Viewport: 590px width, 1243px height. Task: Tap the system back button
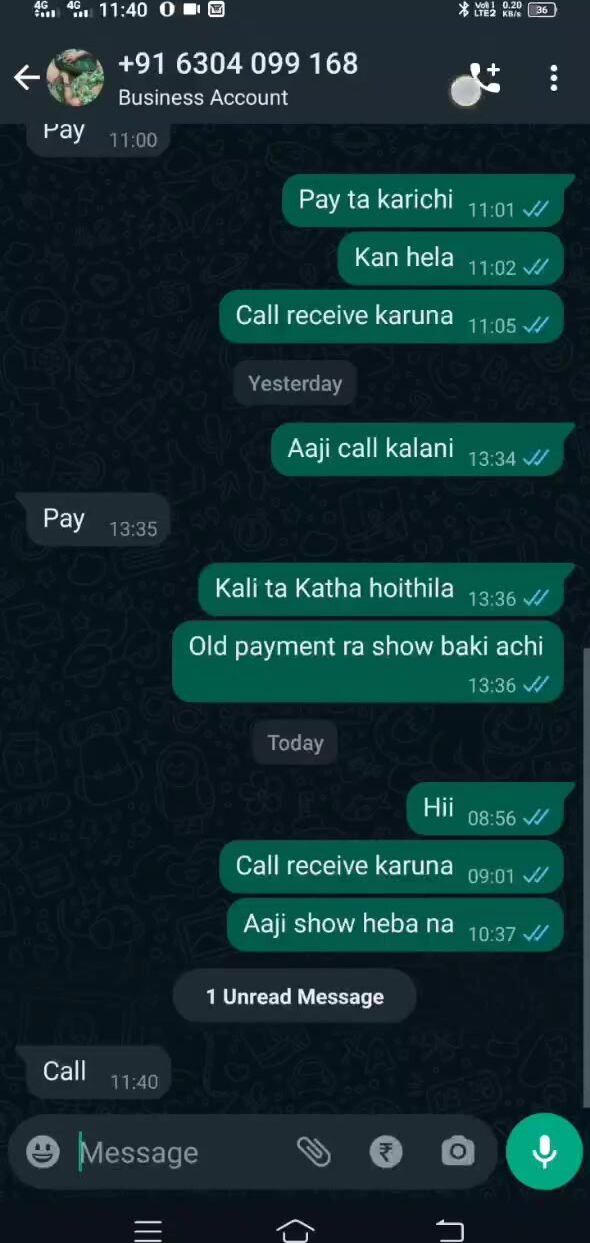[450, 1230]
